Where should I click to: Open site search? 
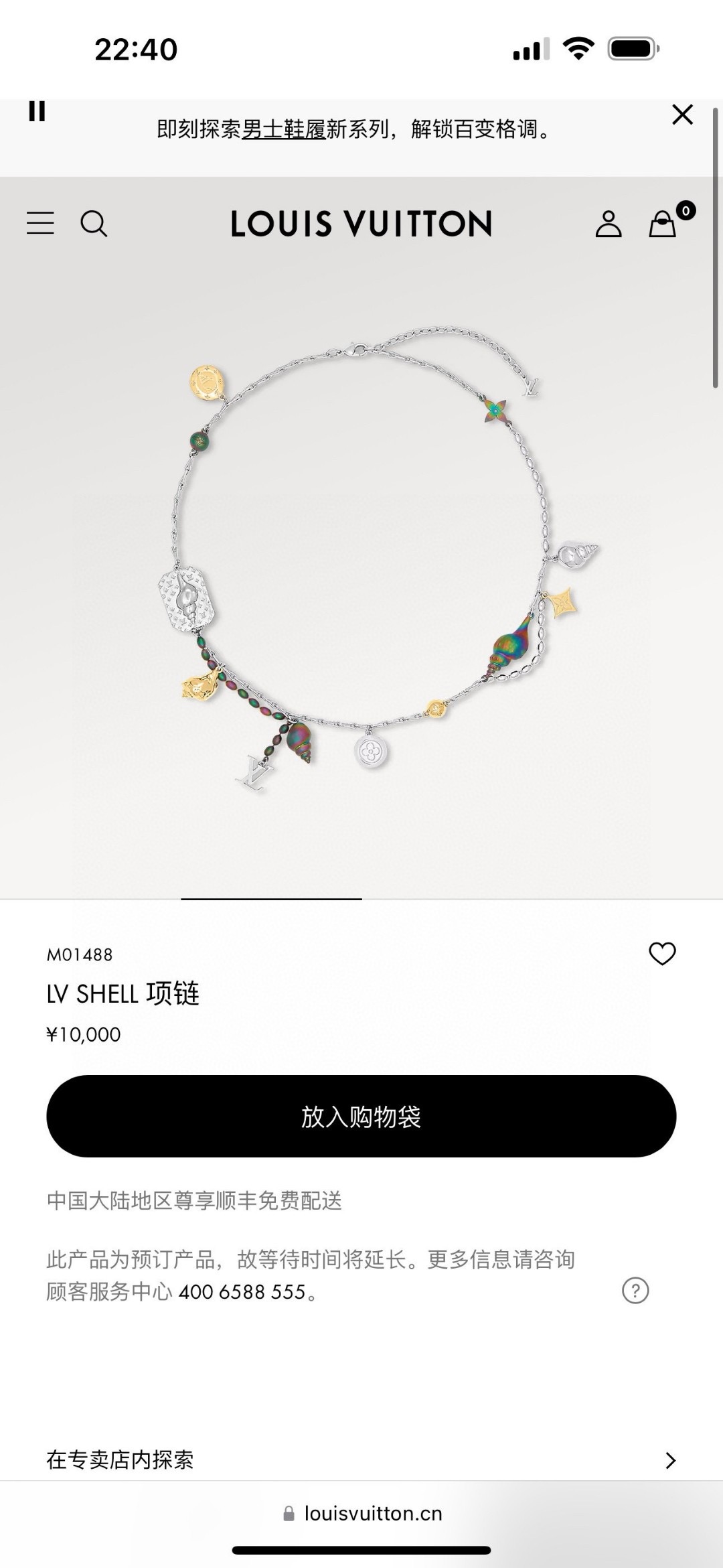94,224
